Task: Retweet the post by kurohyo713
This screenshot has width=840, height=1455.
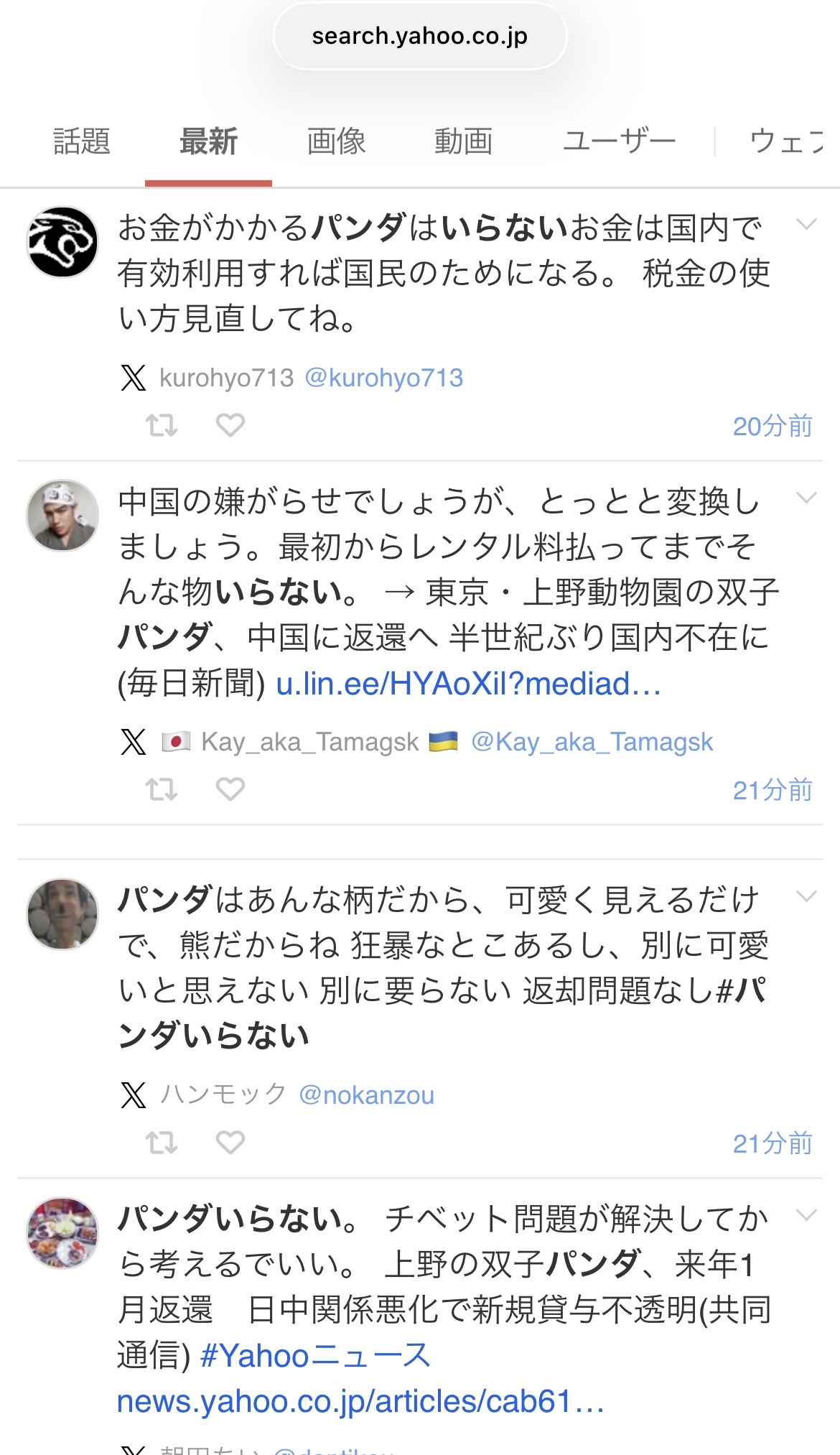Action: point(162,425)
